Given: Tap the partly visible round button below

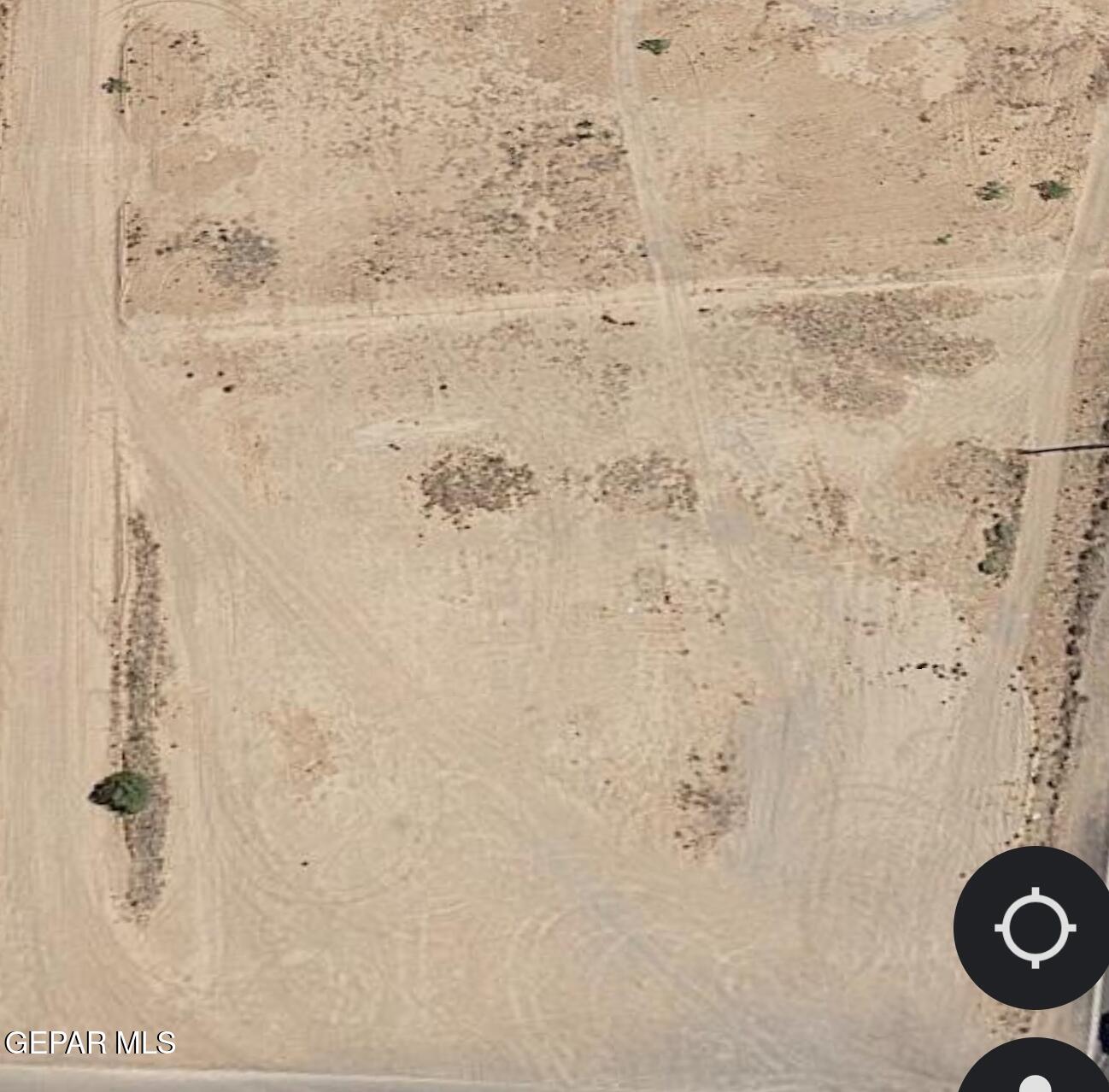Looking at the screenshot, I should [x=1035, y=1068].
